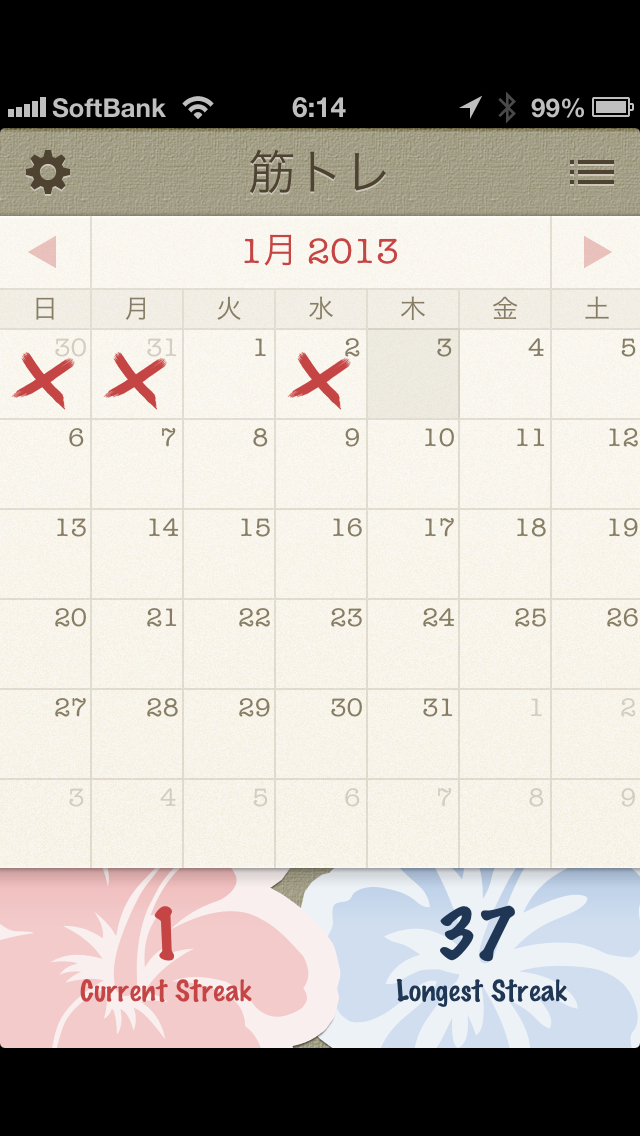This screenshot has width=640, height=1136.
Task: Select January 18 on the calendar
Action: coord(505,555)
